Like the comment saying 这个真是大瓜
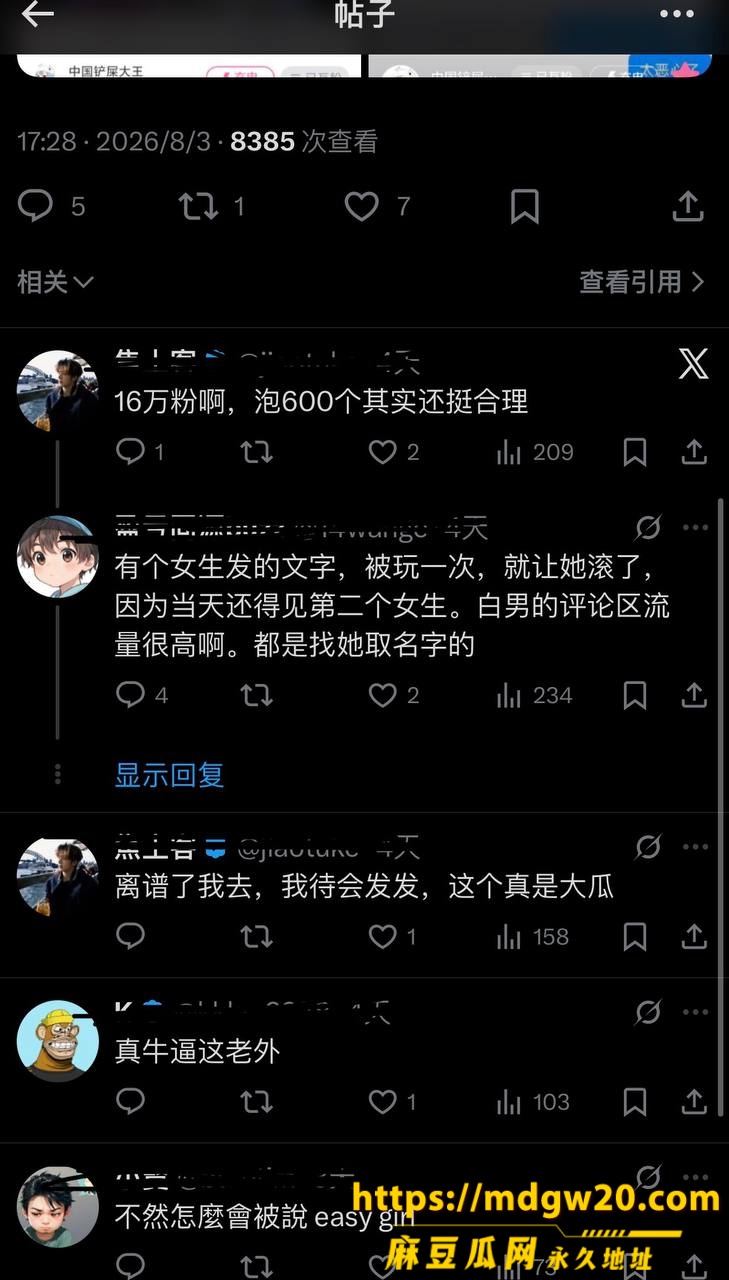 (x=383, y=936)
